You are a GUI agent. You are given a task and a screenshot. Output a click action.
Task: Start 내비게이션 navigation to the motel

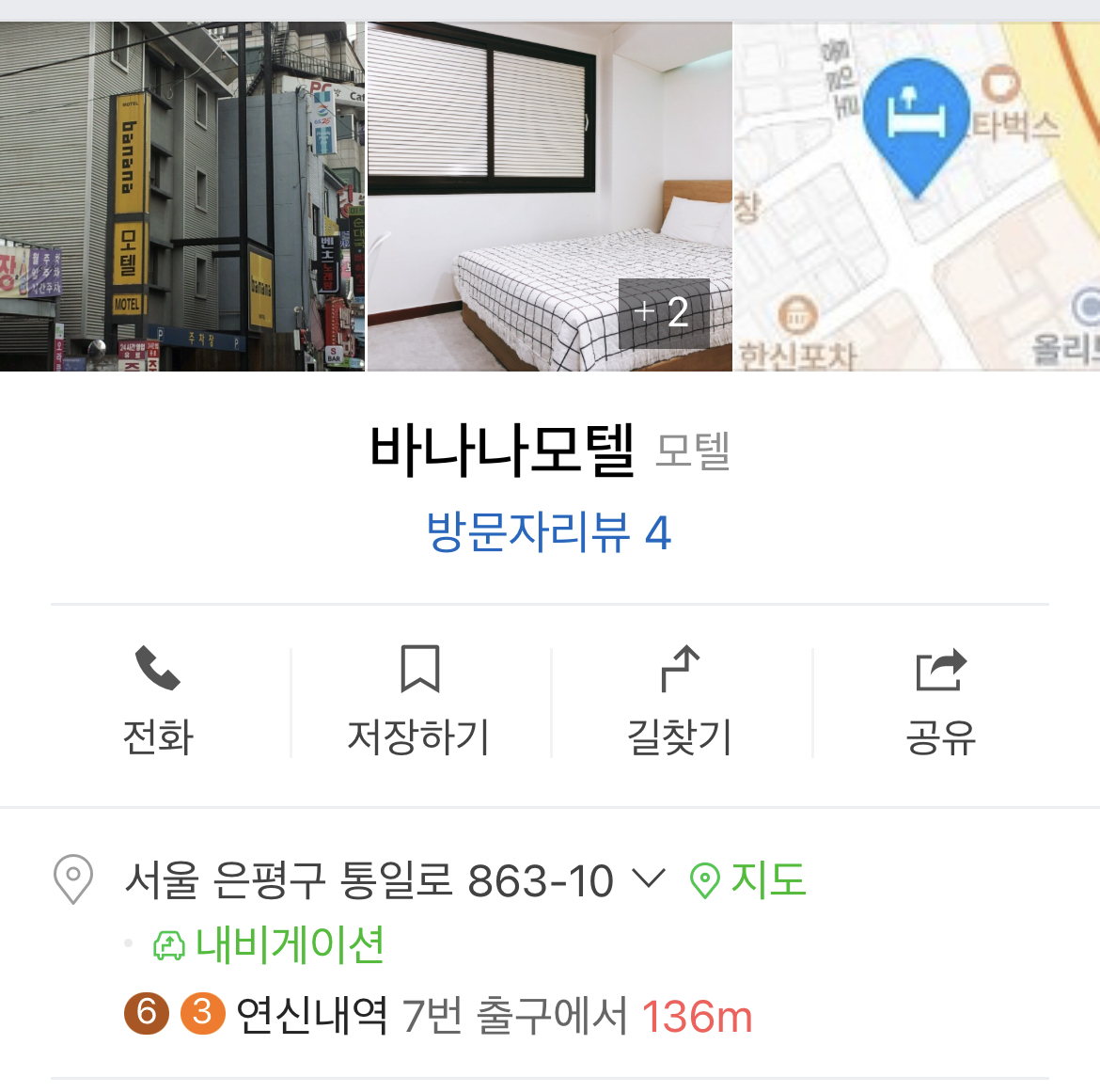(269, 944)
